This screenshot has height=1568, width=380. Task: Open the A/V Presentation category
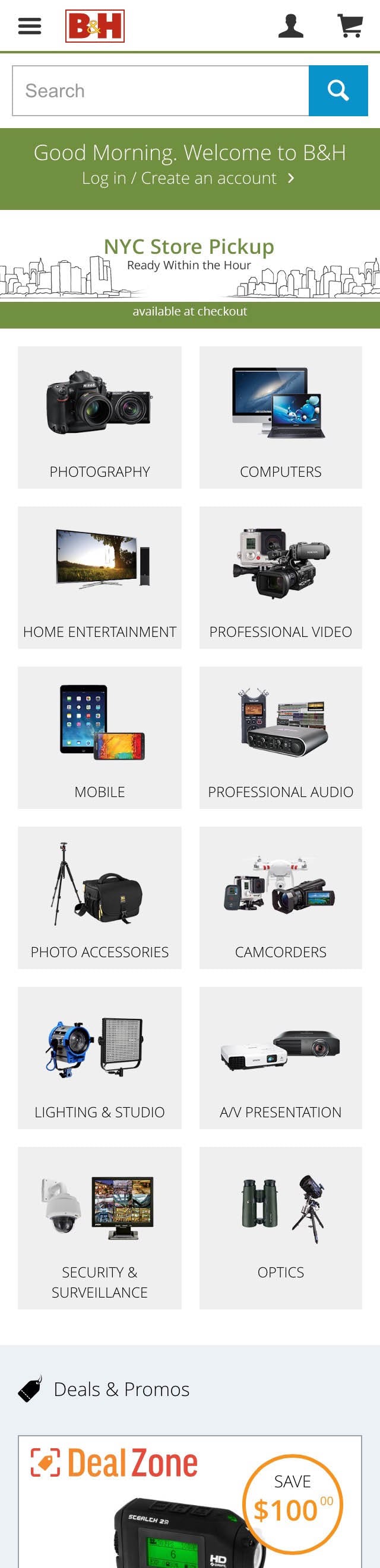coord(280,1058)
